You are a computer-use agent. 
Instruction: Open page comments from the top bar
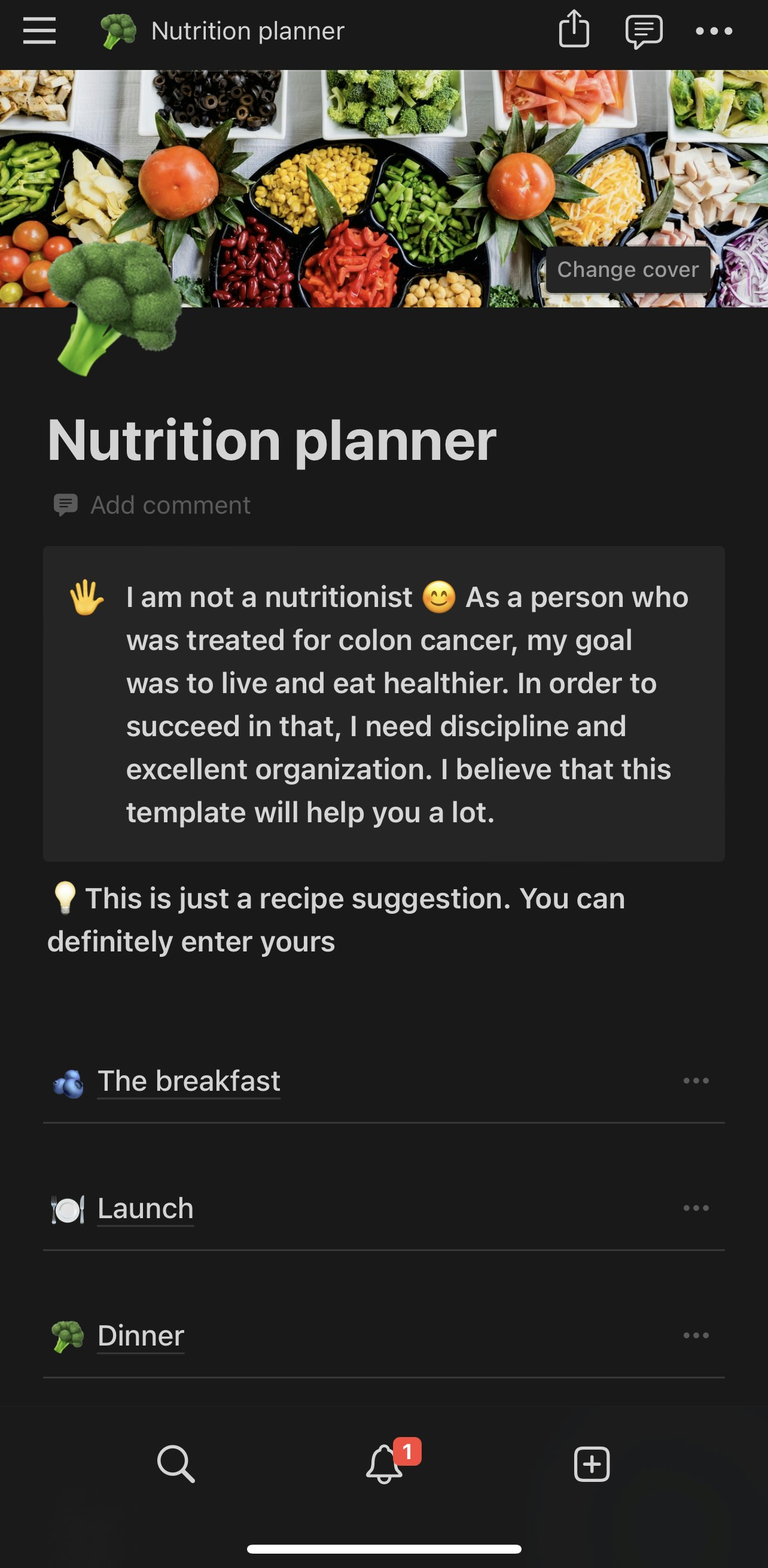644,31
